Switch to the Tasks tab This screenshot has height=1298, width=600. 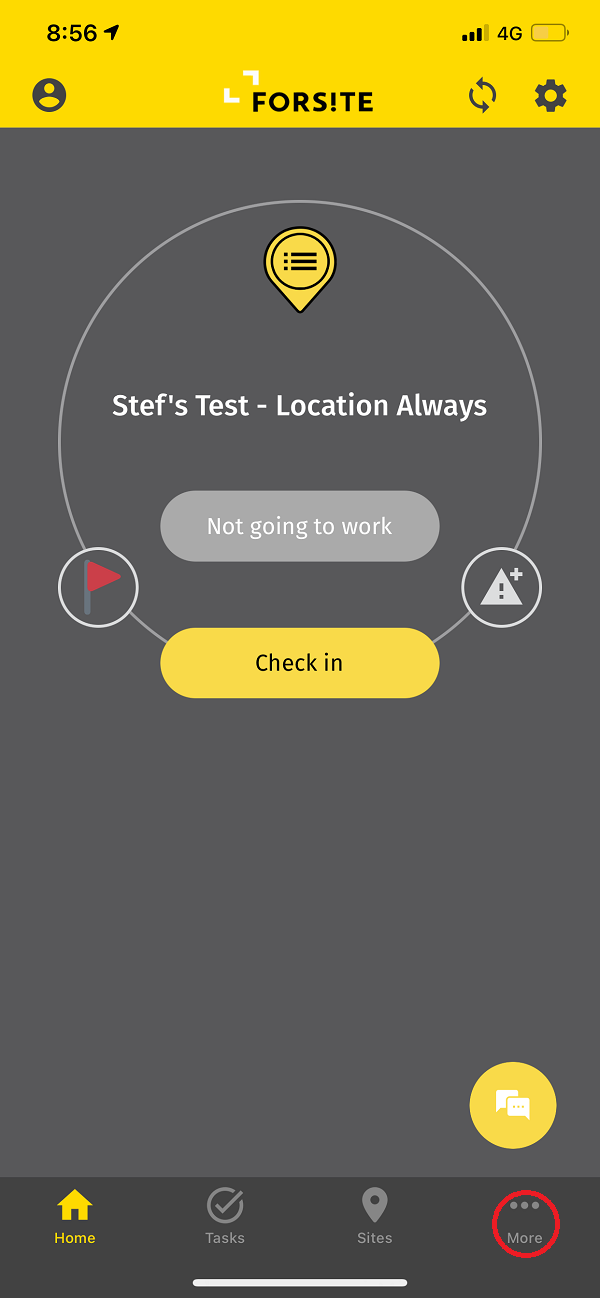pyautogui.click(x=225, y=1217)
